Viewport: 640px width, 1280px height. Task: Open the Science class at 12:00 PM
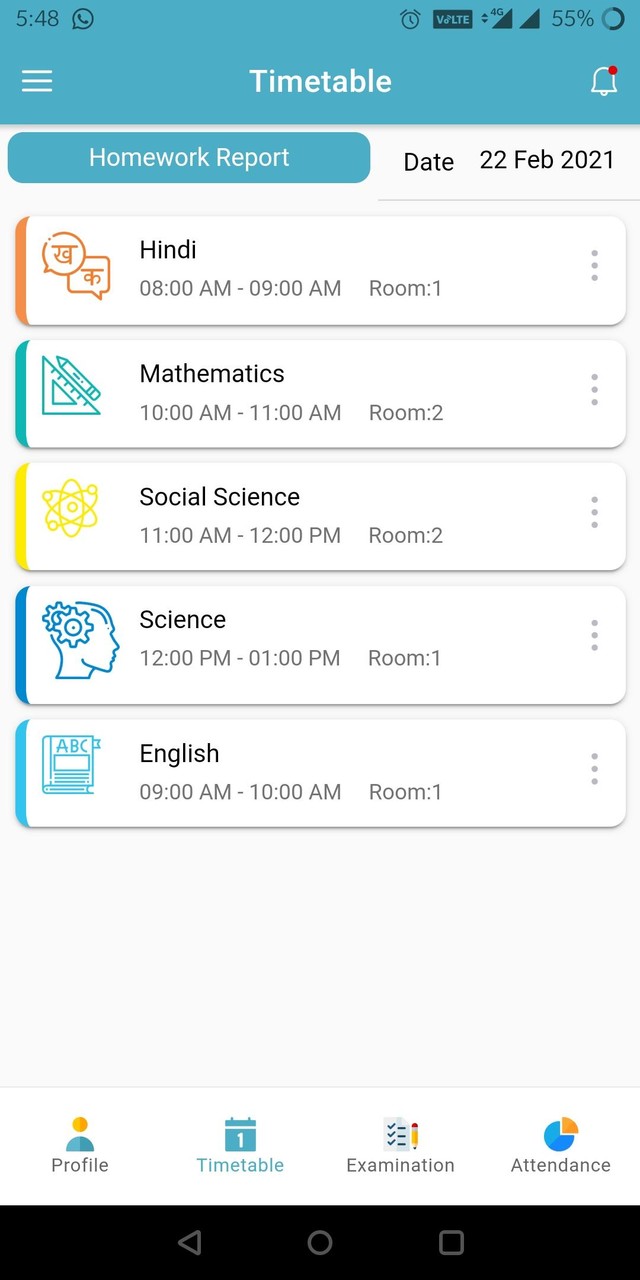pos(300,639)
